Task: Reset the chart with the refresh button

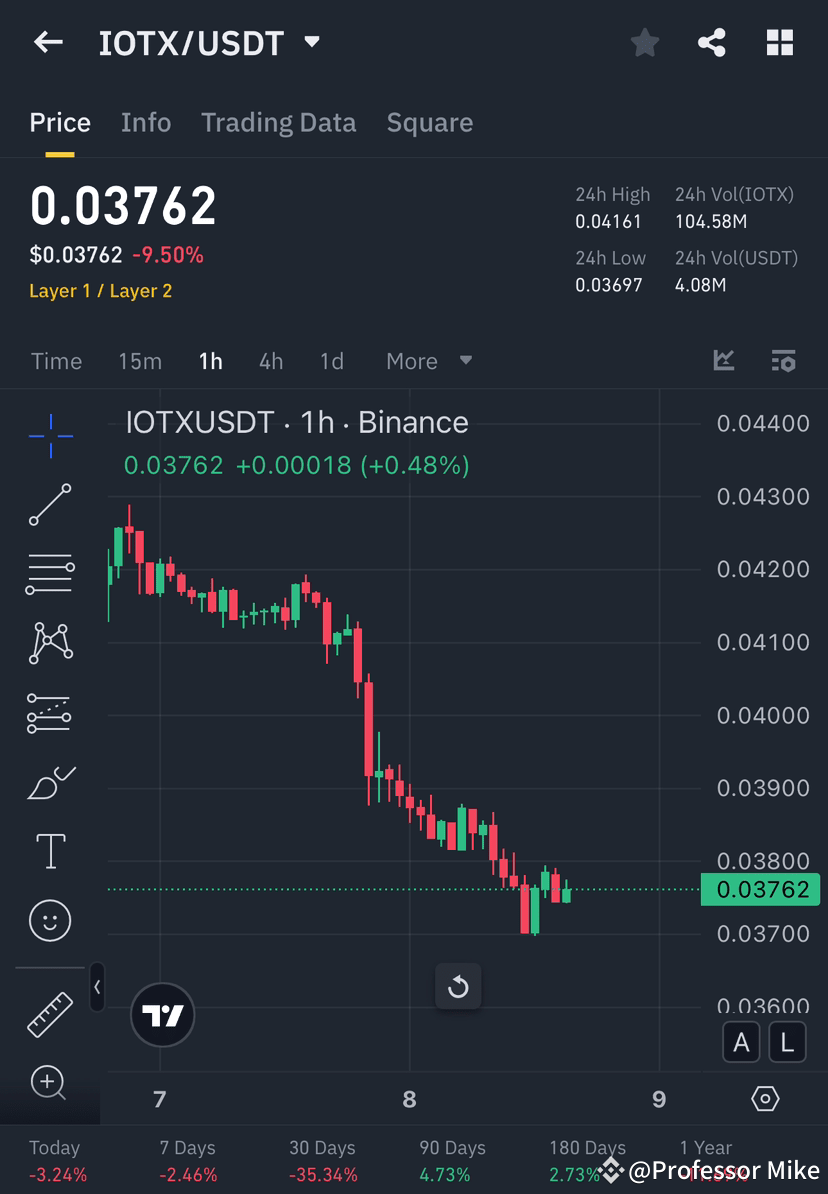Action: pos(458,986)
